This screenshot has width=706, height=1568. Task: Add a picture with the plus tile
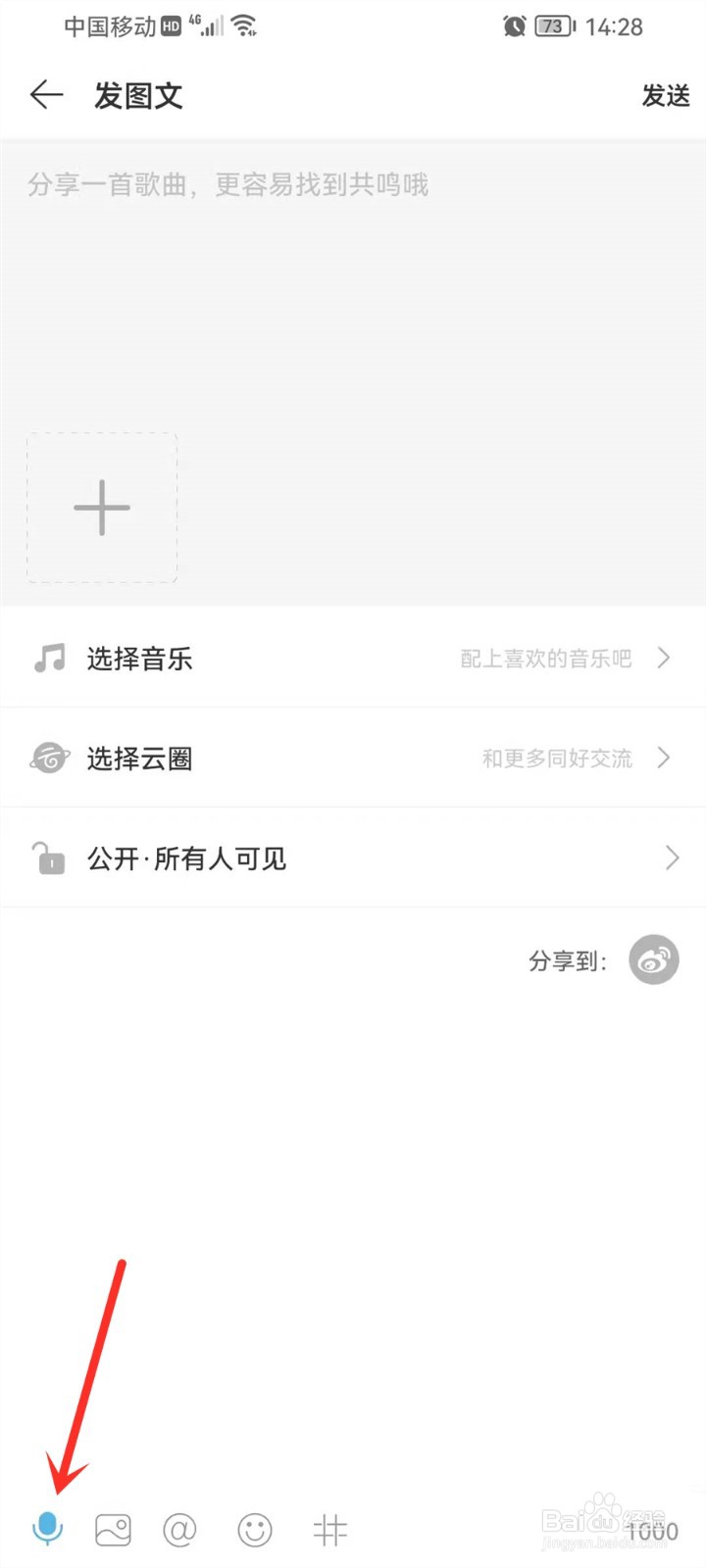tap(102, 508)
